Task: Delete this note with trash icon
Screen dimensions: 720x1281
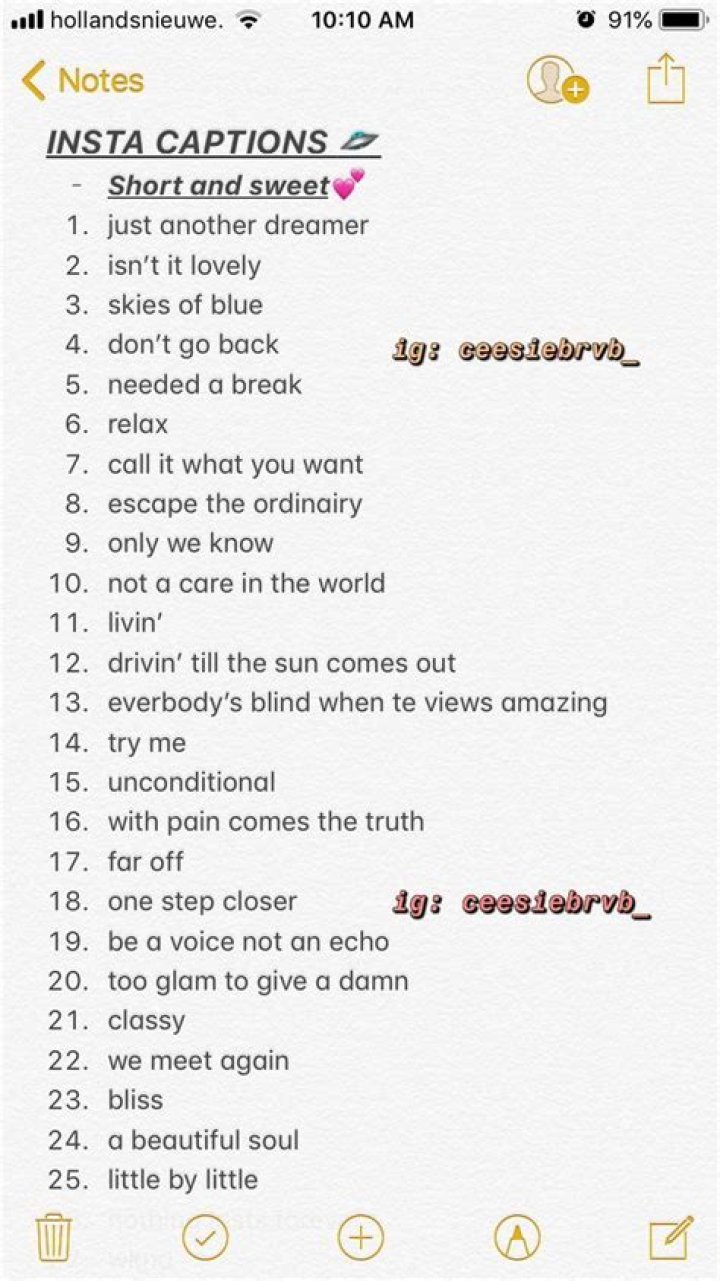Action: 51,1238
